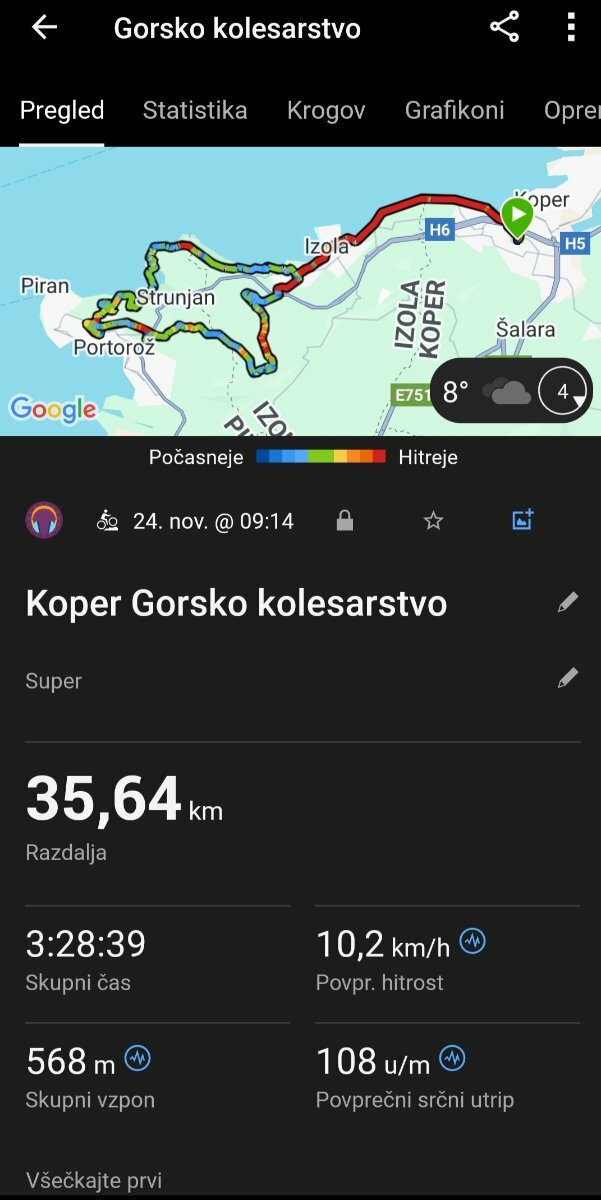Expand the 8° weather widget

(x=511, y=391)
